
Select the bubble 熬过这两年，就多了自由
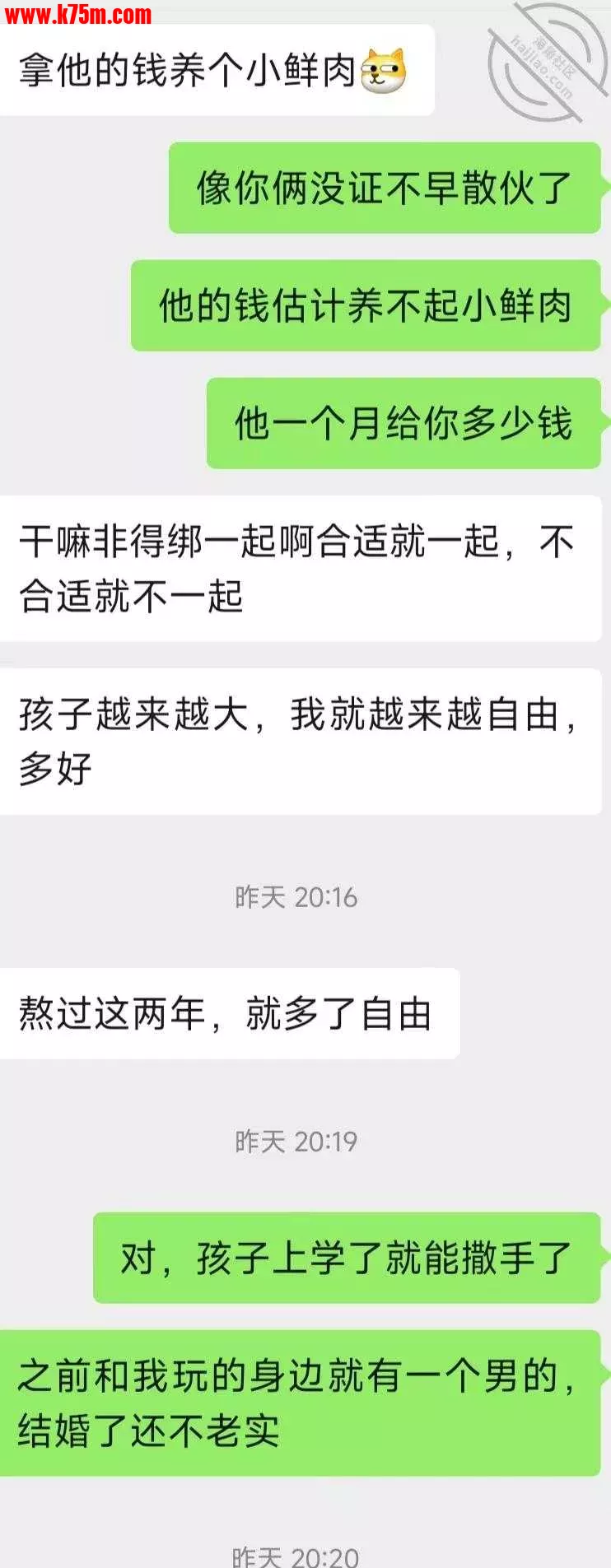click(231, 1015)
